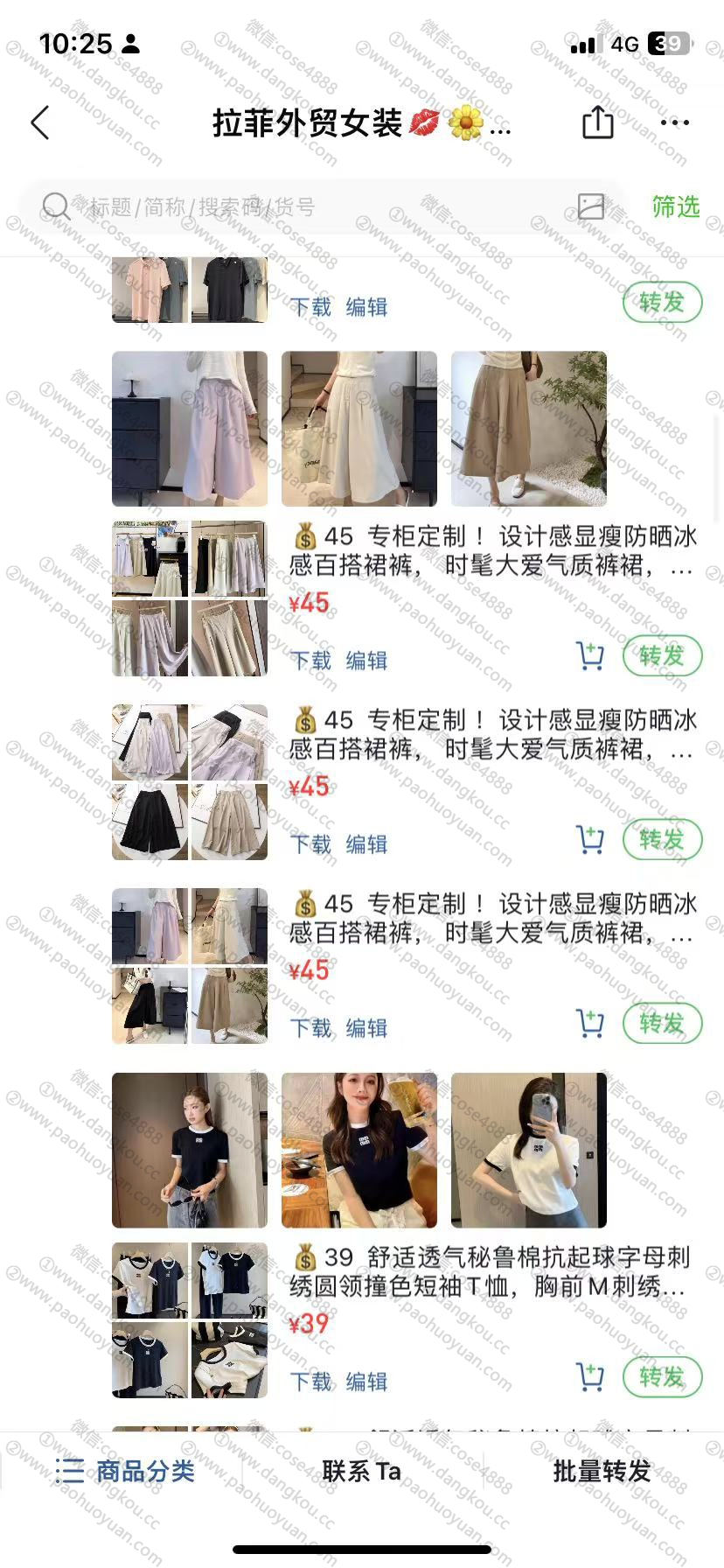Go back using the top-left arrow

(40, 123)
